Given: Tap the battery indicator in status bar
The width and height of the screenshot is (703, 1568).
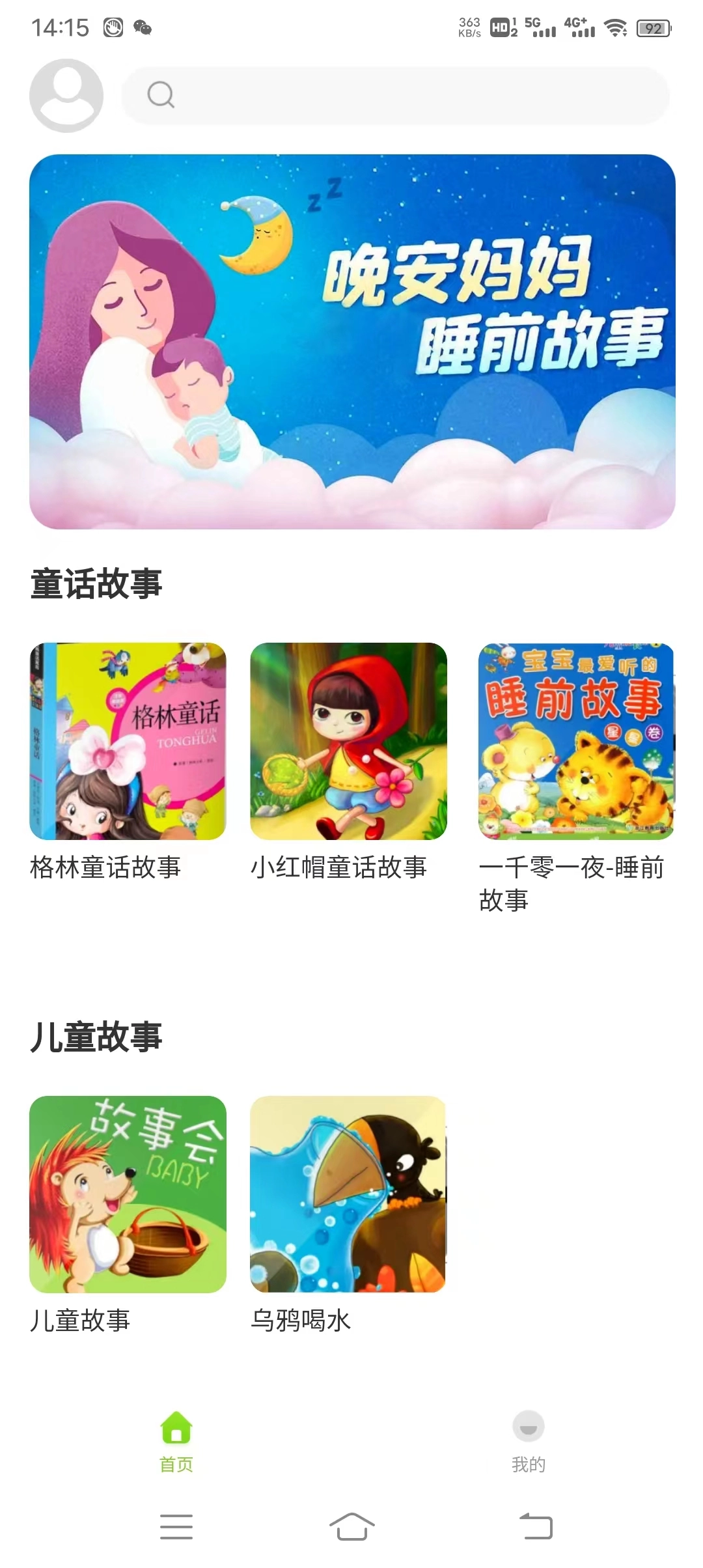Looking at the screenshot, I should (654, 27).
